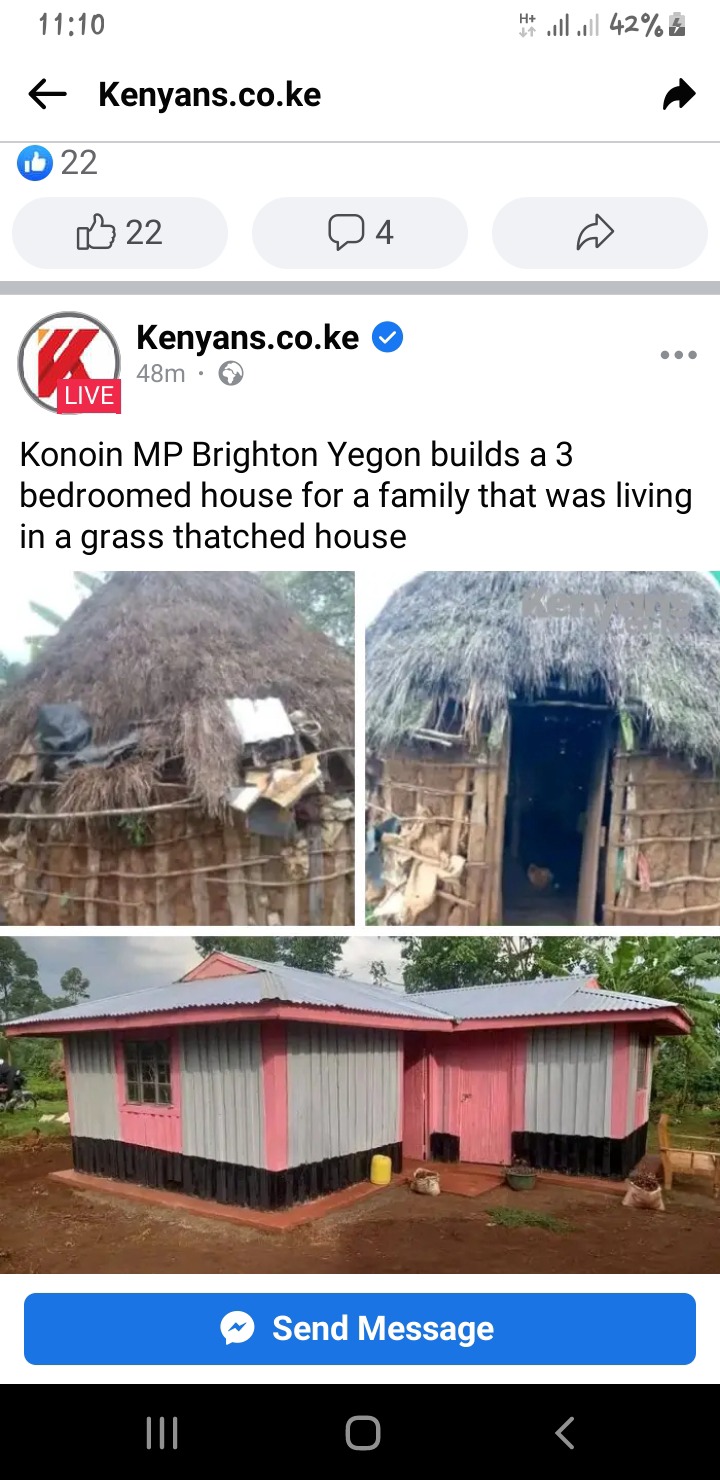The width and height of the screenshot is (720, 1480).
Task: Share the post using the arrow button
Action: [598, 233]
